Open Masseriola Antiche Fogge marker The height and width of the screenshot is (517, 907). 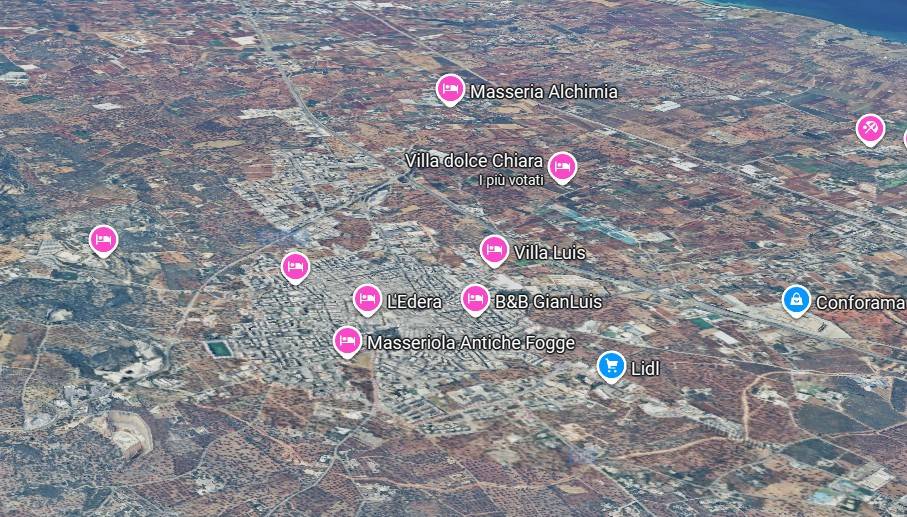point(347,341)
